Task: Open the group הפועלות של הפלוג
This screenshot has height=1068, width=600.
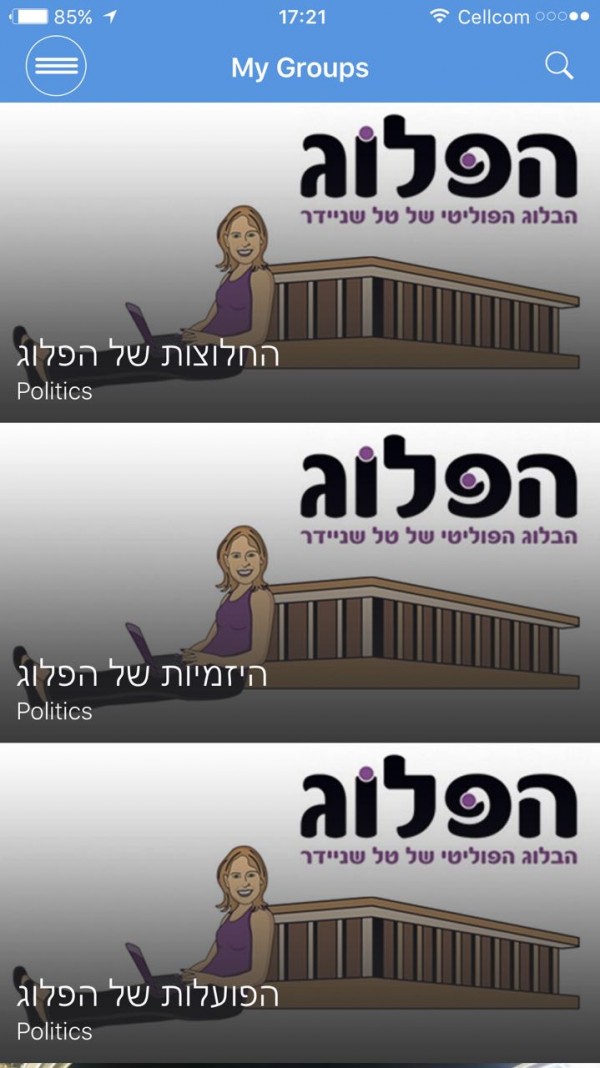Action: [300, 902]
